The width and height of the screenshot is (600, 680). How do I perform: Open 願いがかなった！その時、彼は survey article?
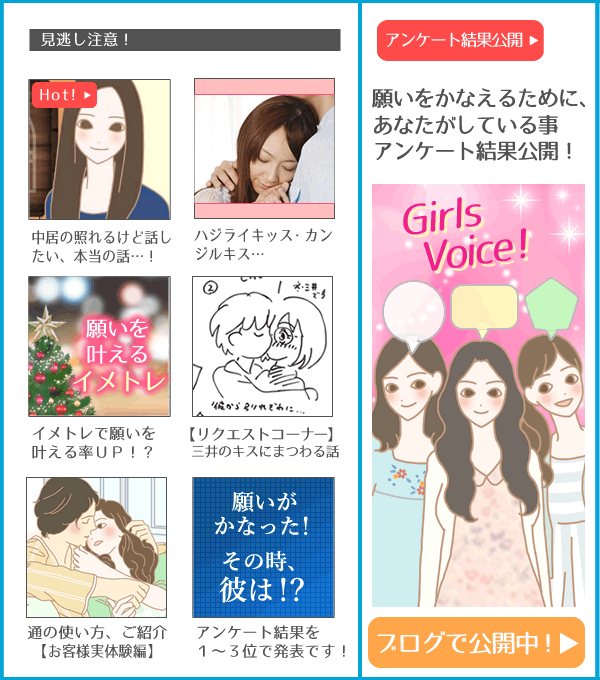tap(263, 547)
